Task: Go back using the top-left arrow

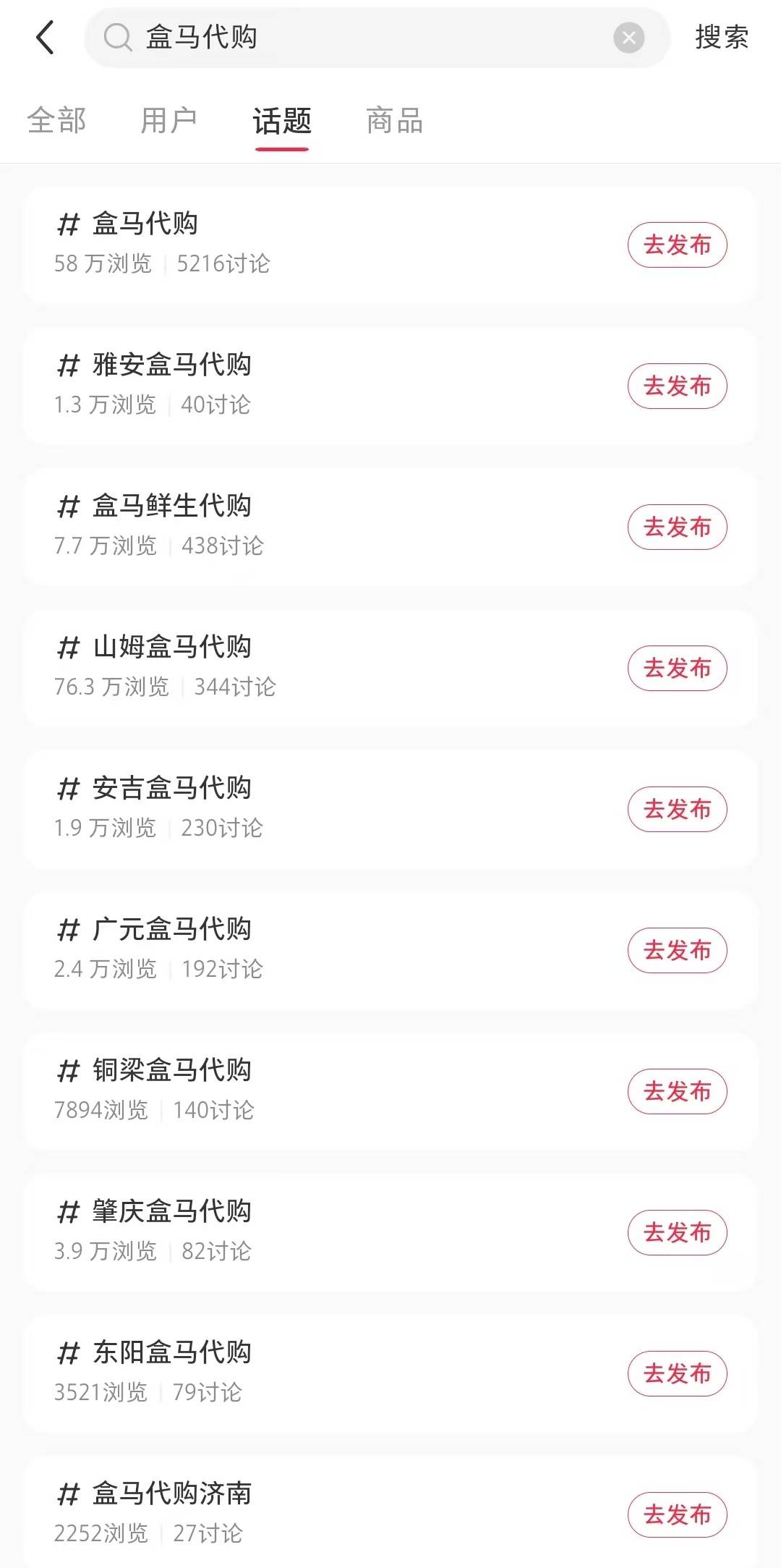Action: [45, 38]
